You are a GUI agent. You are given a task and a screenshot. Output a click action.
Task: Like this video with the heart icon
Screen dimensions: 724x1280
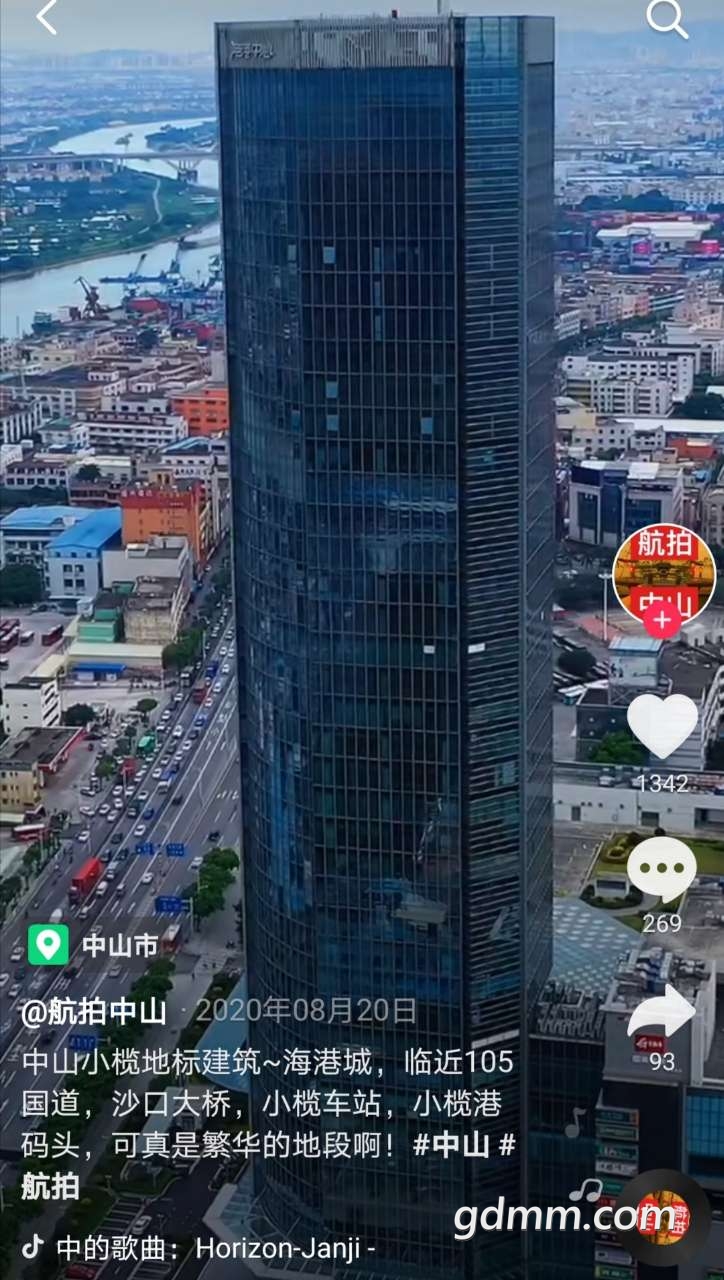pyautogui.click(x=662, y=726)
